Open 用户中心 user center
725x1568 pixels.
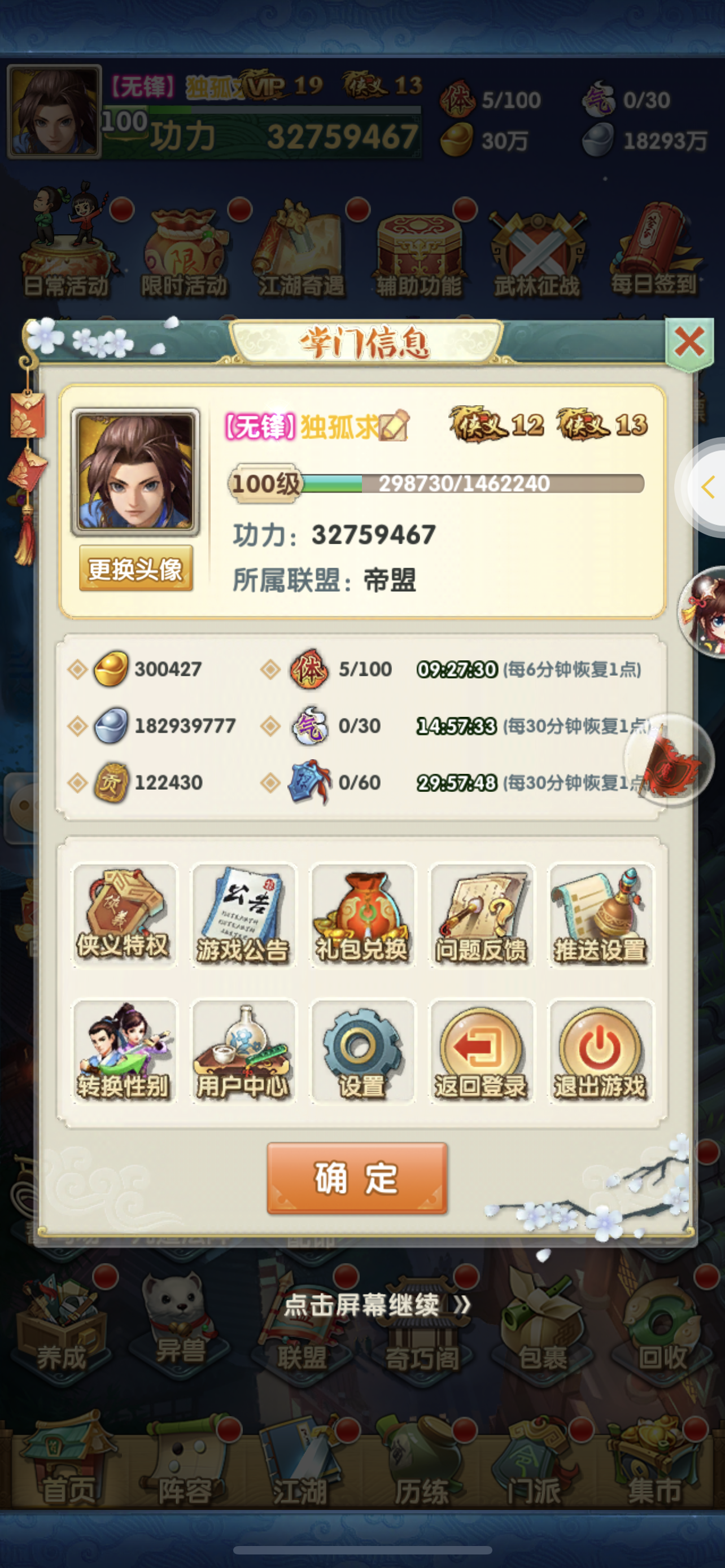[242, 1051]
